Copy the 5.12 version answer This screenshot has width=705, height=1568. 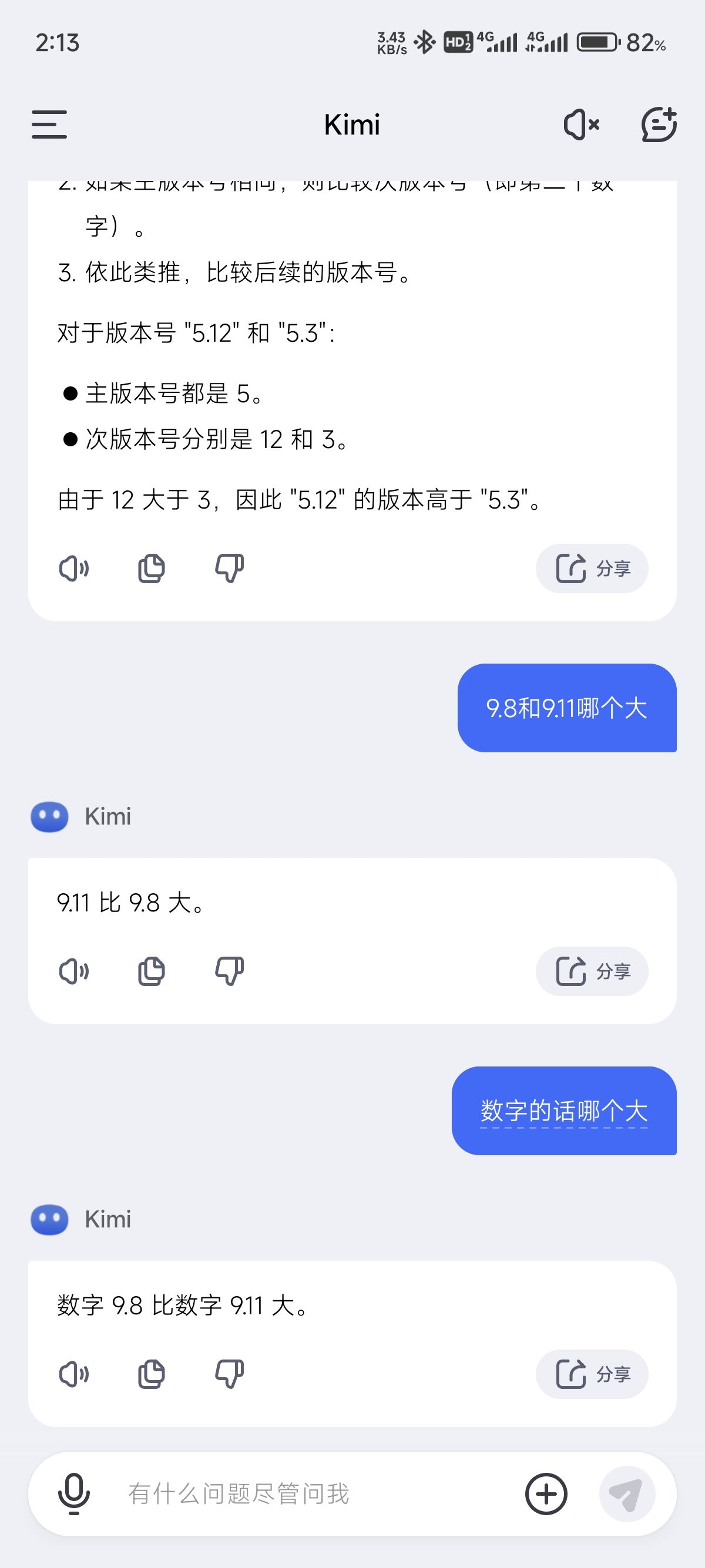(x=152, y=568)
